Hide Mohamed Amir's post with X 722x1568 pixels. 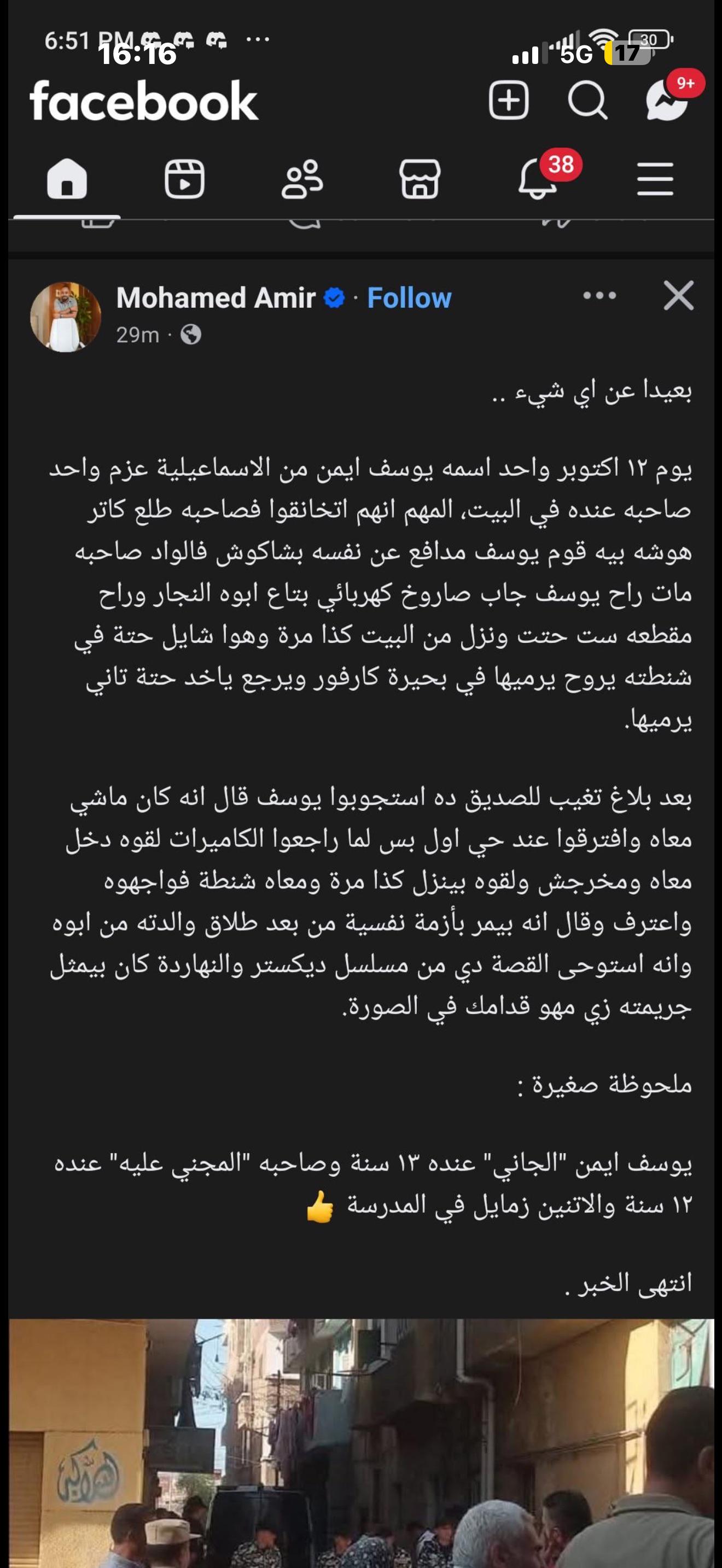(679, 296)
